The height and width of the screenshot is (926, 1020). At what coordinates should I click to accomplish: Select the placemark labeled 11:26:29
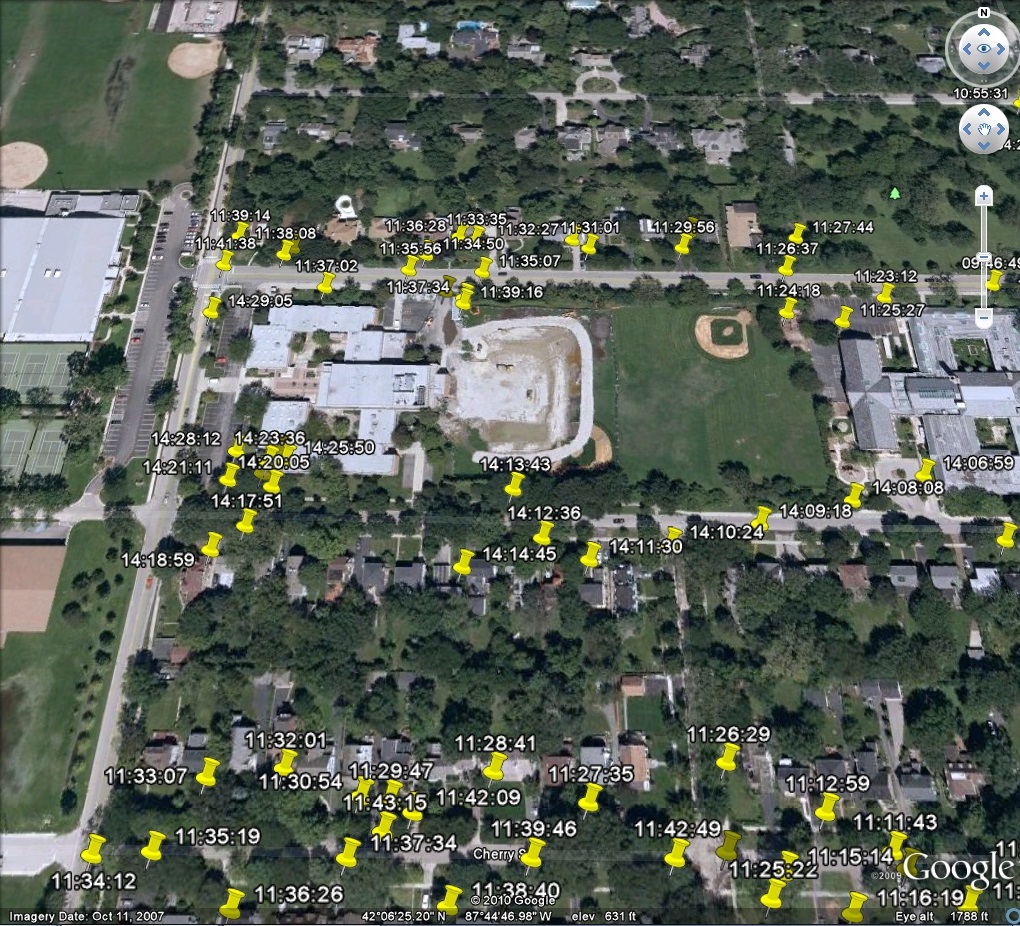click(728, 756)
